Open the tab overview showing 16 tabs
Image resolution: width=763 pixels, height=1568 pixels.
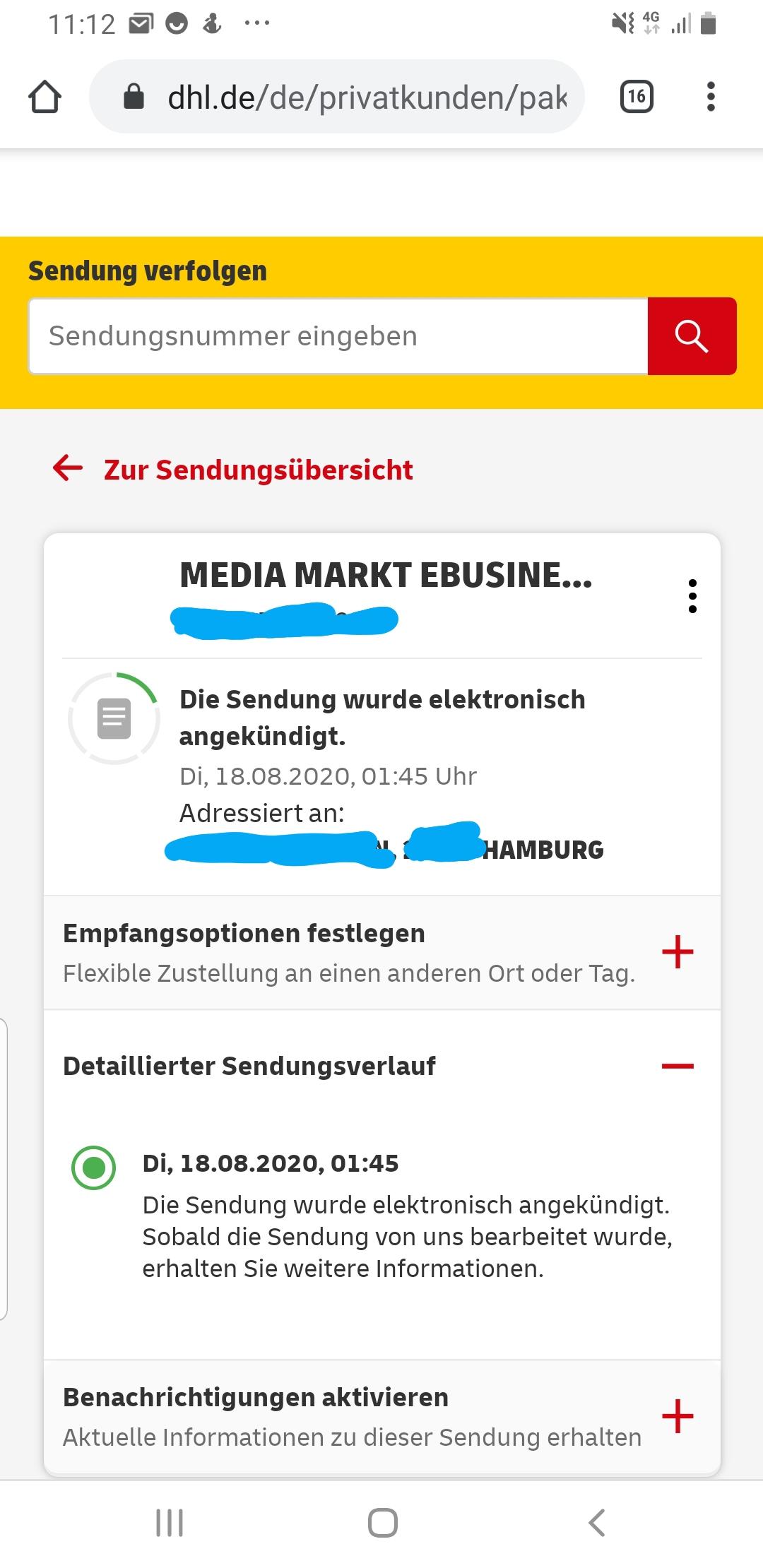click(x=634, y=97)
